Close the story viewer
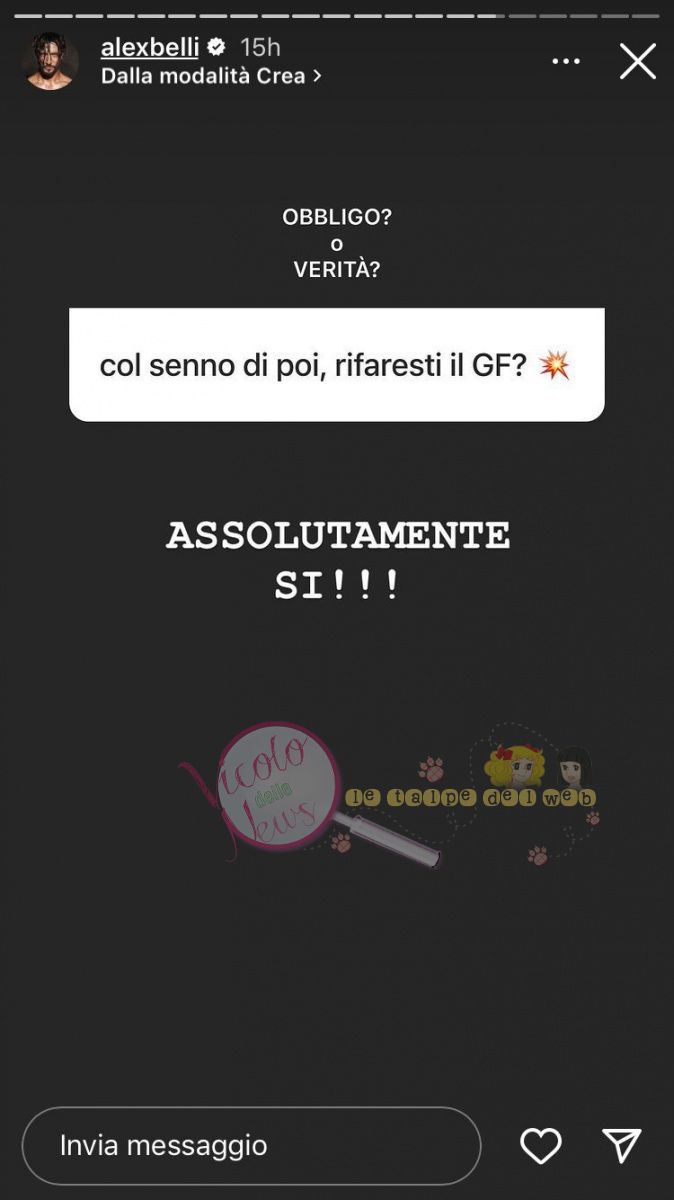Image resolution: width=674 pixels, height=1200 pixels. coord(637,62)
